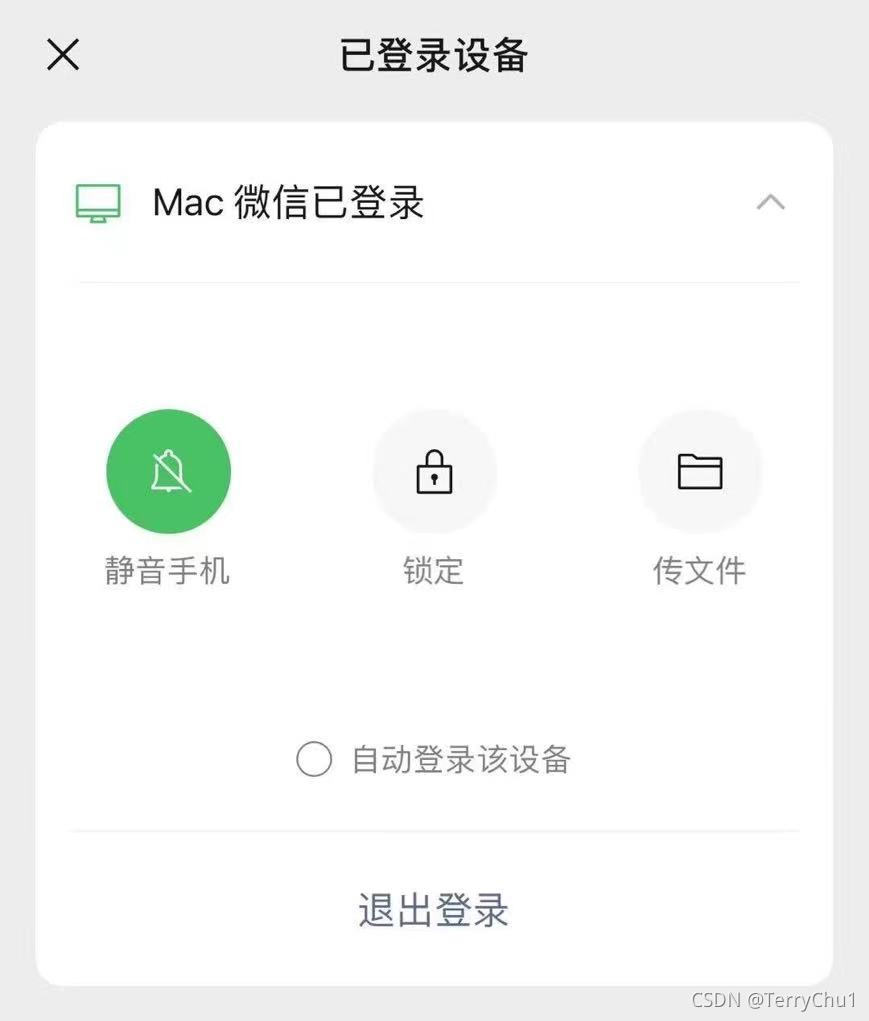
Task: Enable auto-login for this device
Action: pos(314,760)
